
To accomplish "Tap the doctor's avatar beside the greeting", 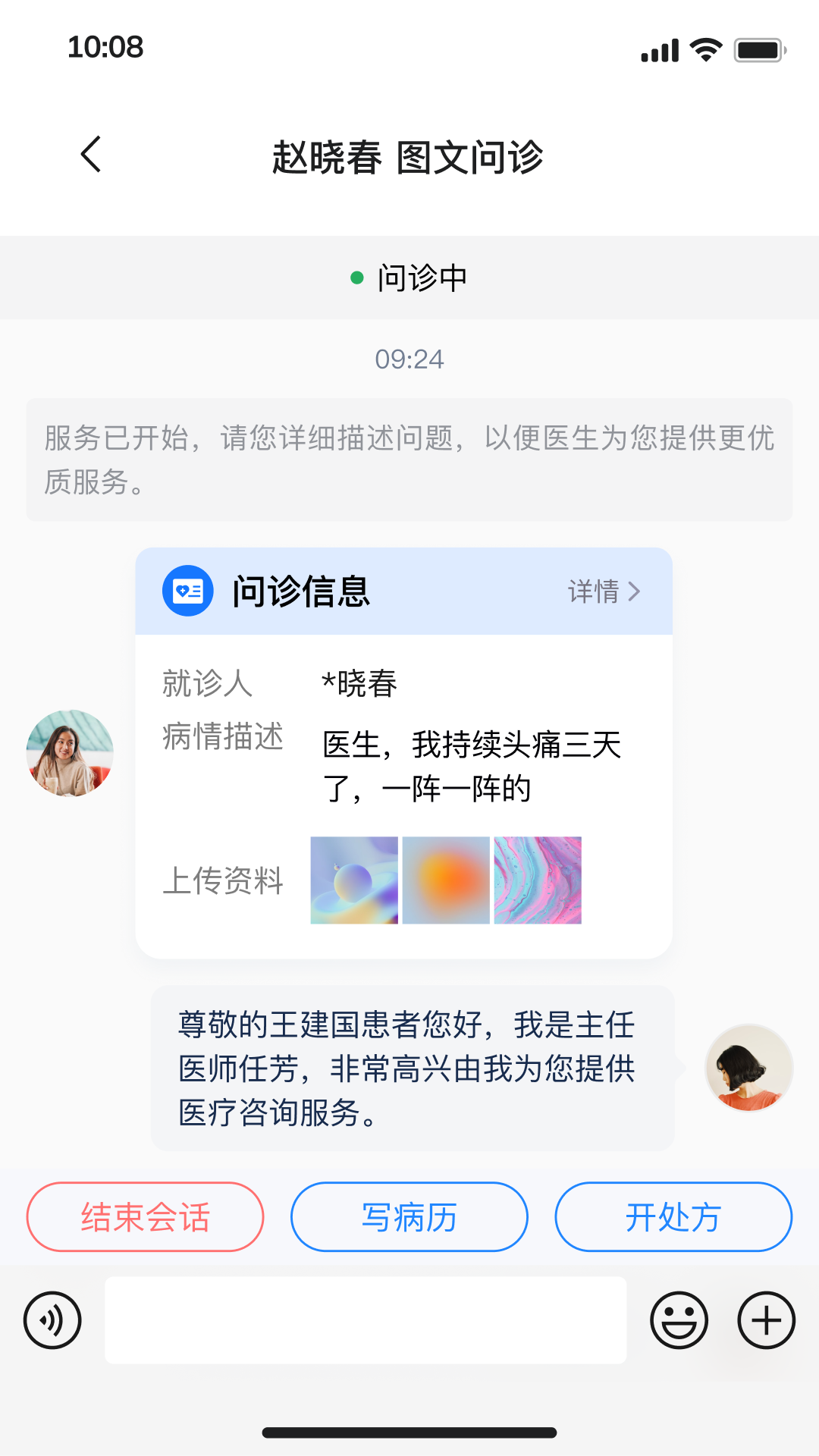I will point(749,1068).
